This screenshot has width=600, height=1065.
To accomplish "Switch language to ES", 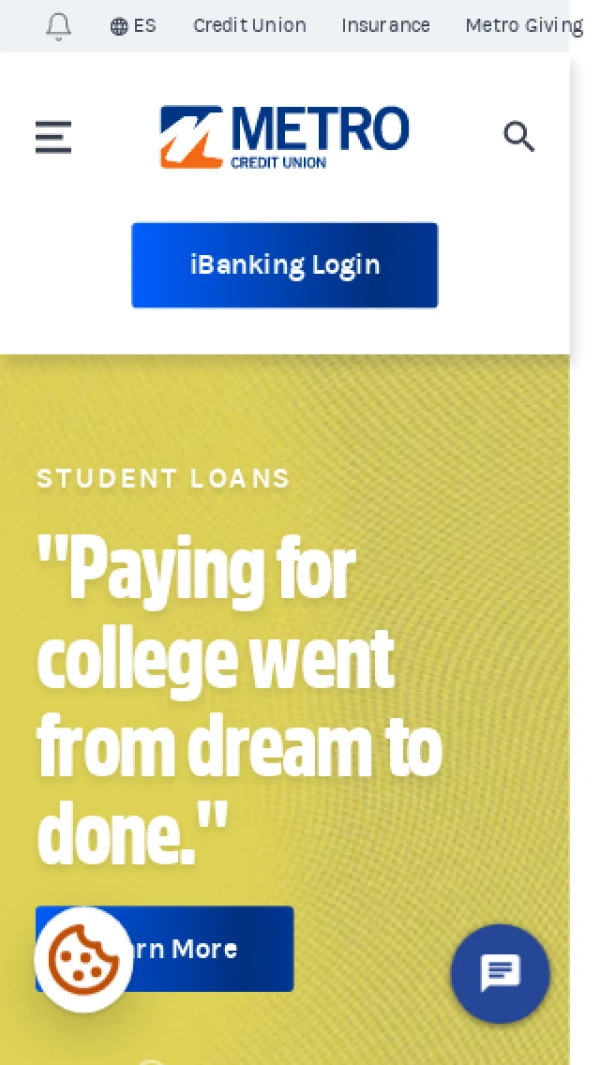I will (133, 26).
